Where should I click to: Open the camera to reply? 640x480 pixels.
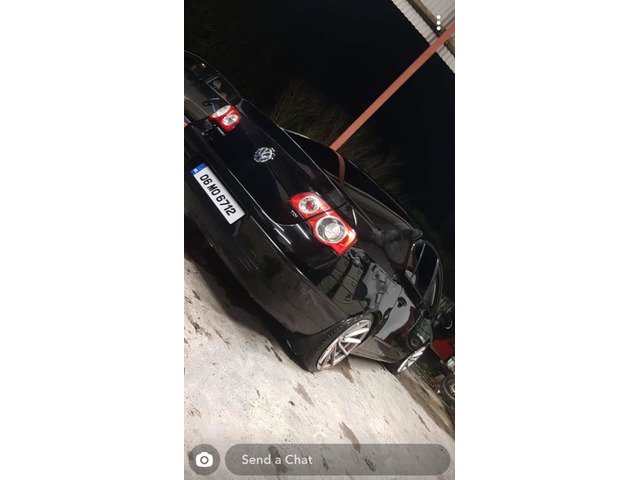(204, 459)
